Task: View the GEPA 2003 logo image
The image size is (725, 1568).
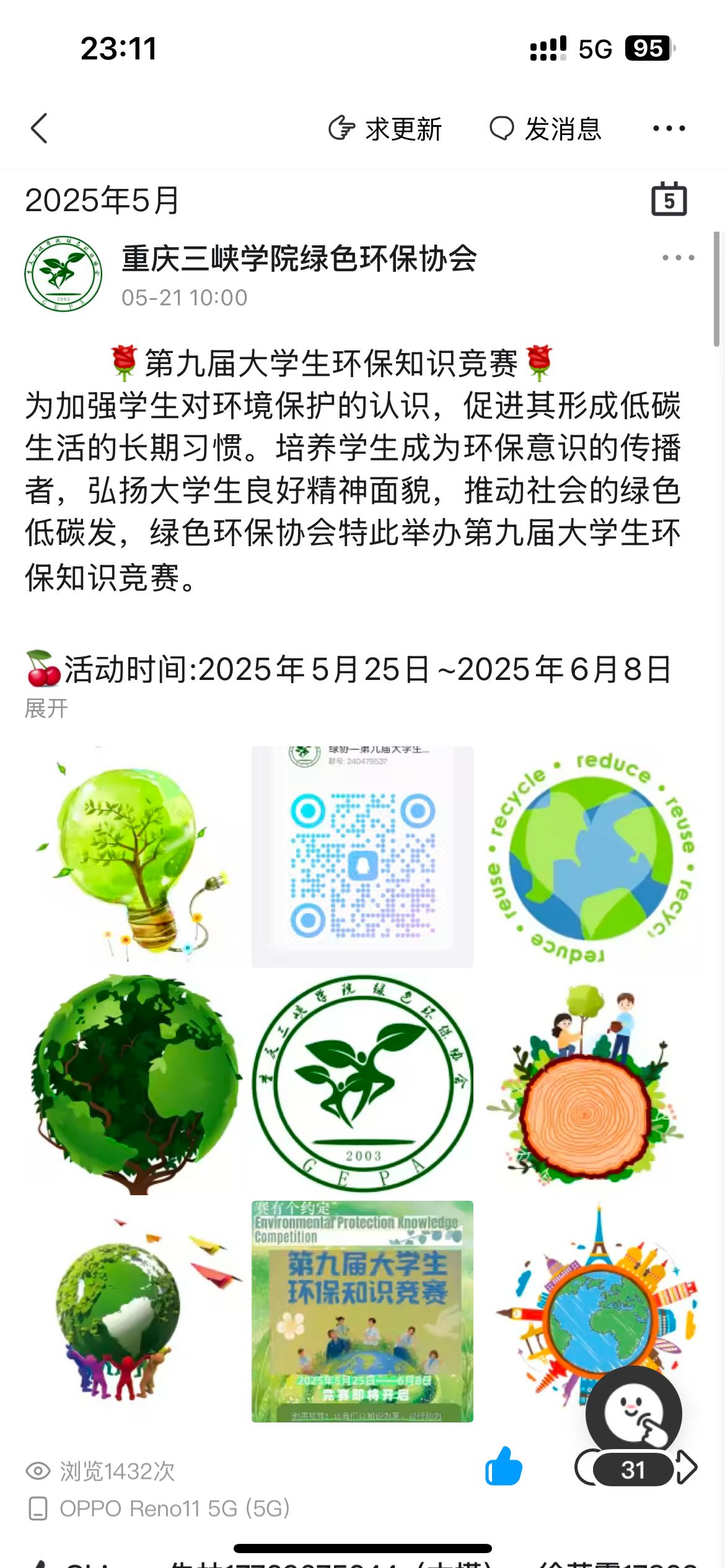Action: 362,1084
